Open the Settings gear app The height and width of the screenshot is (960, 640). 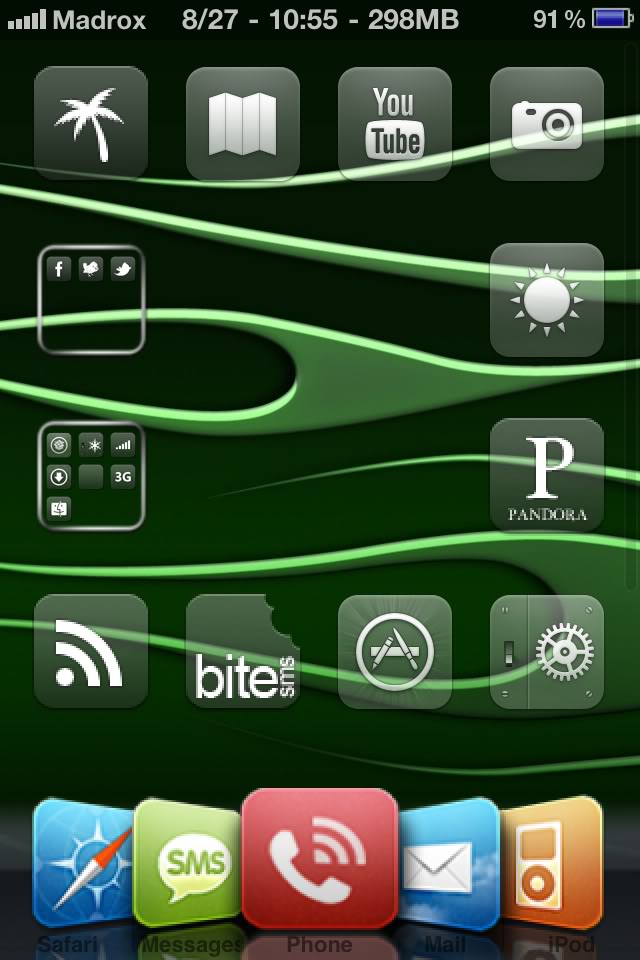click(x=547, y=651)
